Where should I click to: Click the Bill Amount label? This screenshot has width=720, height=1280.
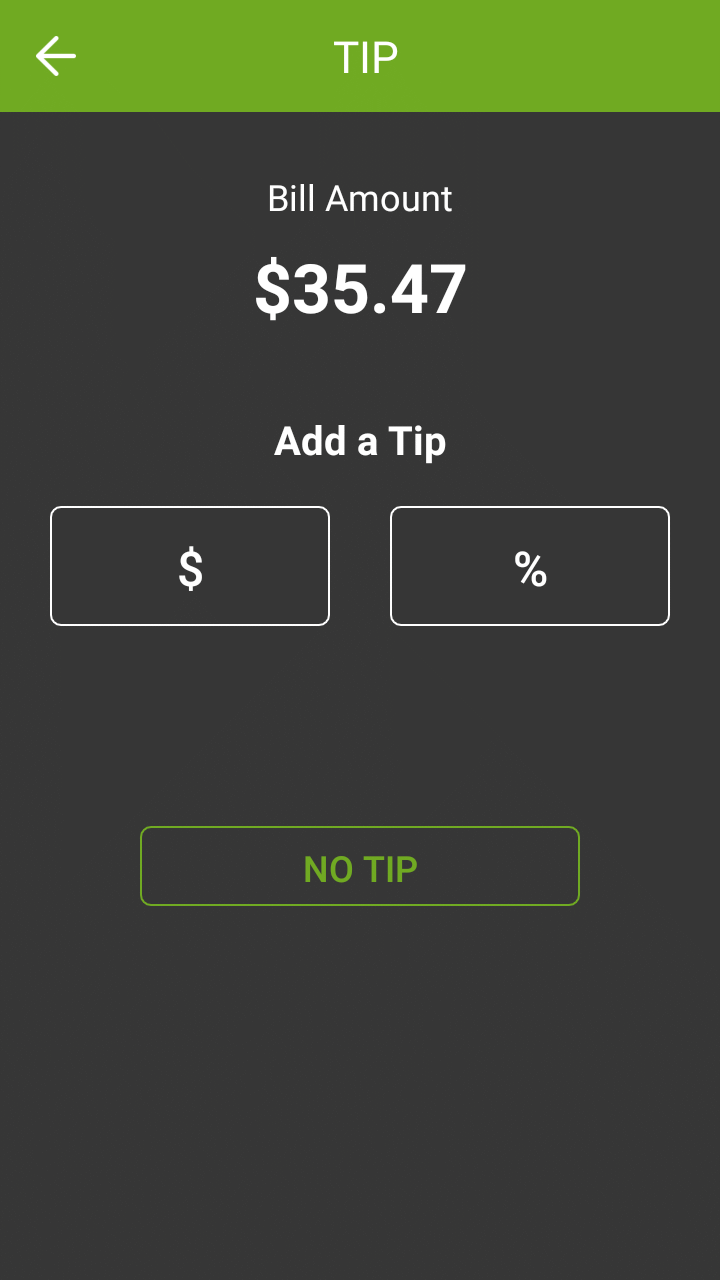pos(360,198)
